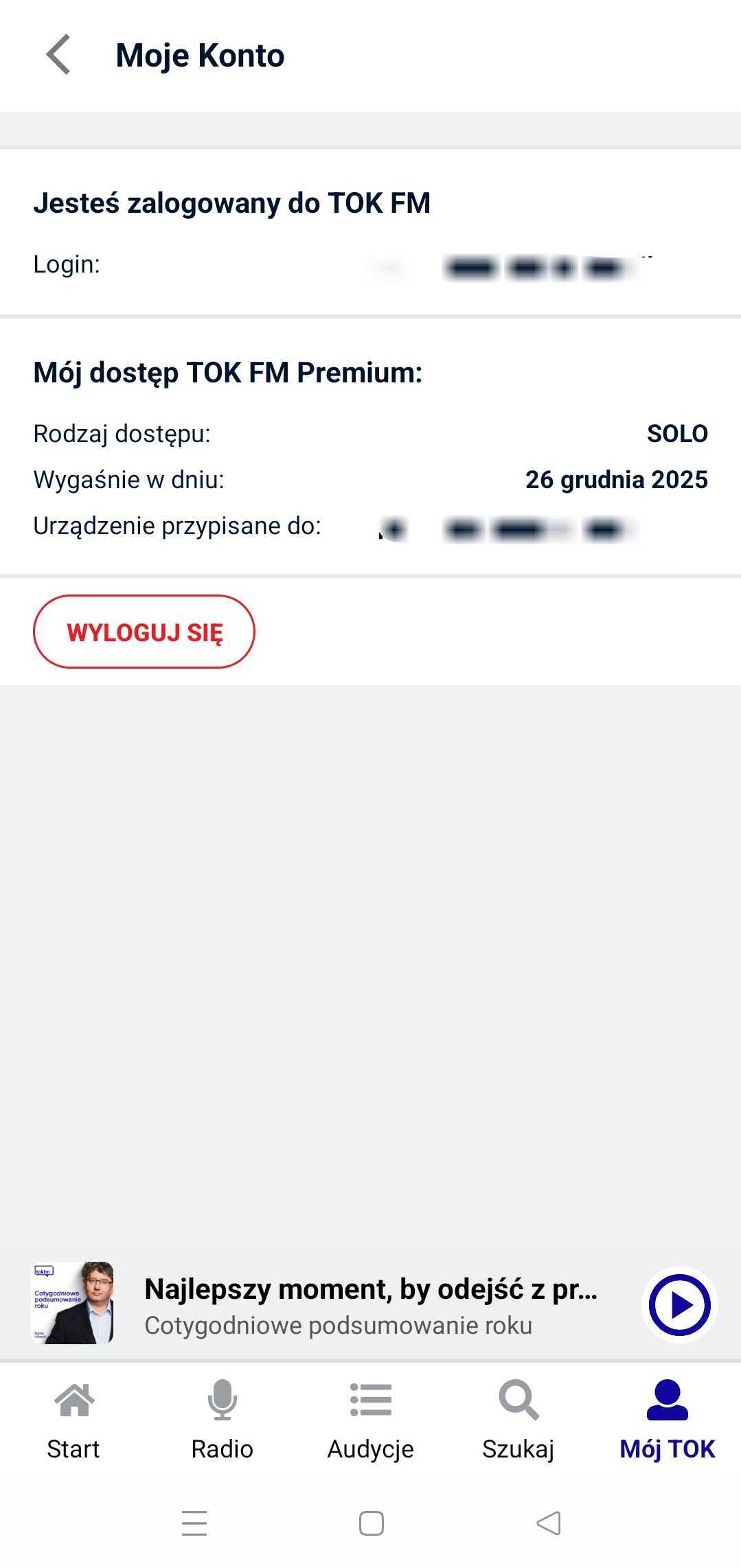Go back from Moje Konto

pos(58,55)
